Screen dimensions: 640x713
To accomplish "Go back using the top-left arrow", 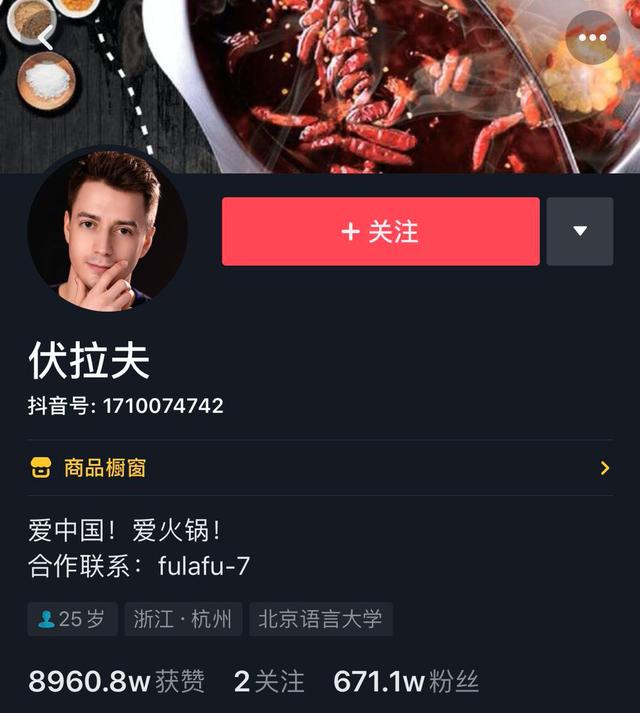I will click(44, 37).
